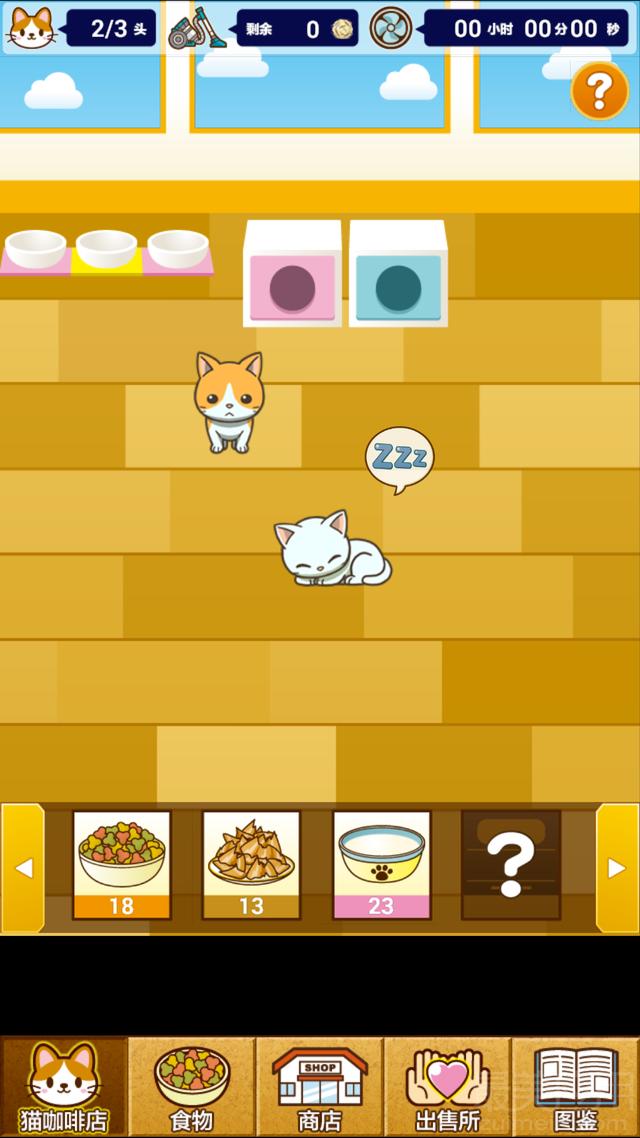Tap the blue cat house
The height and width of the screenshot is (1138, 640).
tap(398, 276)
